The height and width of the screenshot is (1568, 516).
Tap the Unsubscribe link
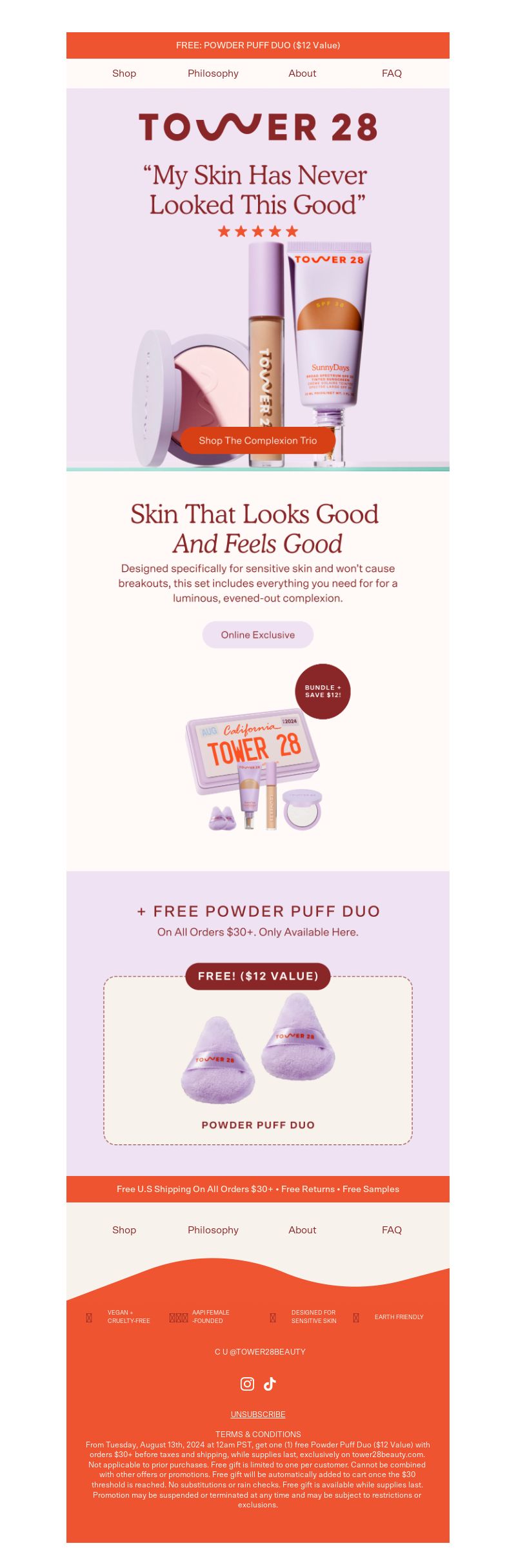coord(258,1415)
